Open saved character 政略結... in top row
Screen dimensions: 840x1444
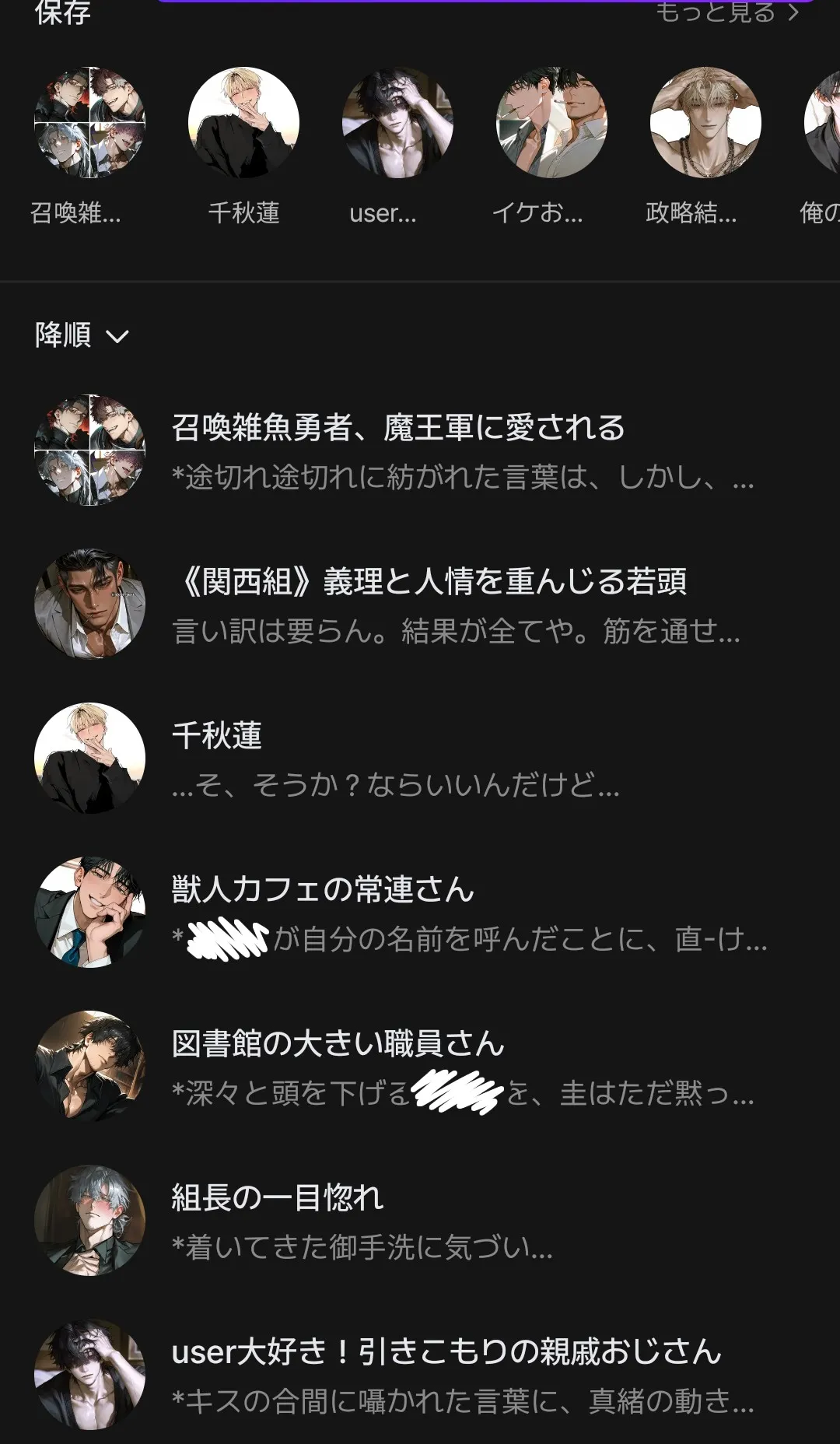pos(705,123)
